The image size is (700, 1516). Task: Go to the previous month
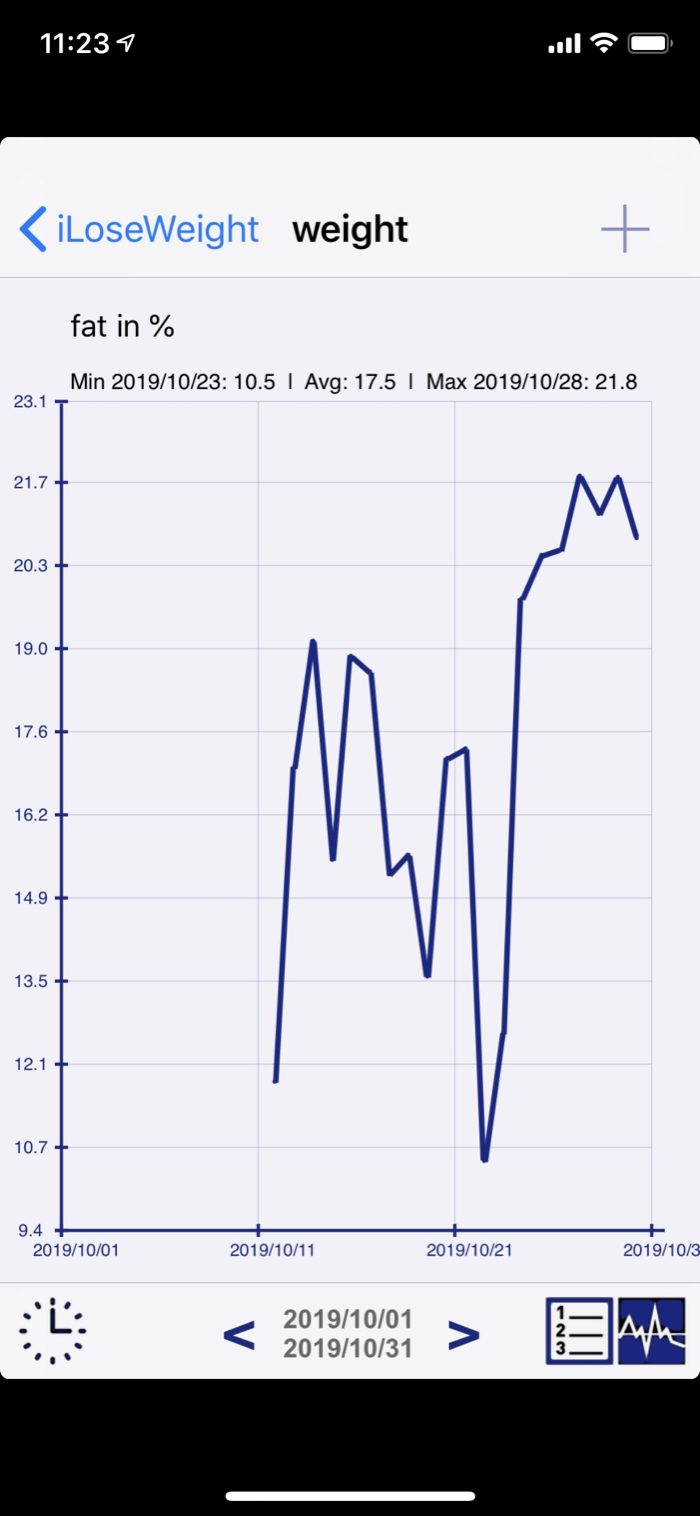pos(238,1334)
